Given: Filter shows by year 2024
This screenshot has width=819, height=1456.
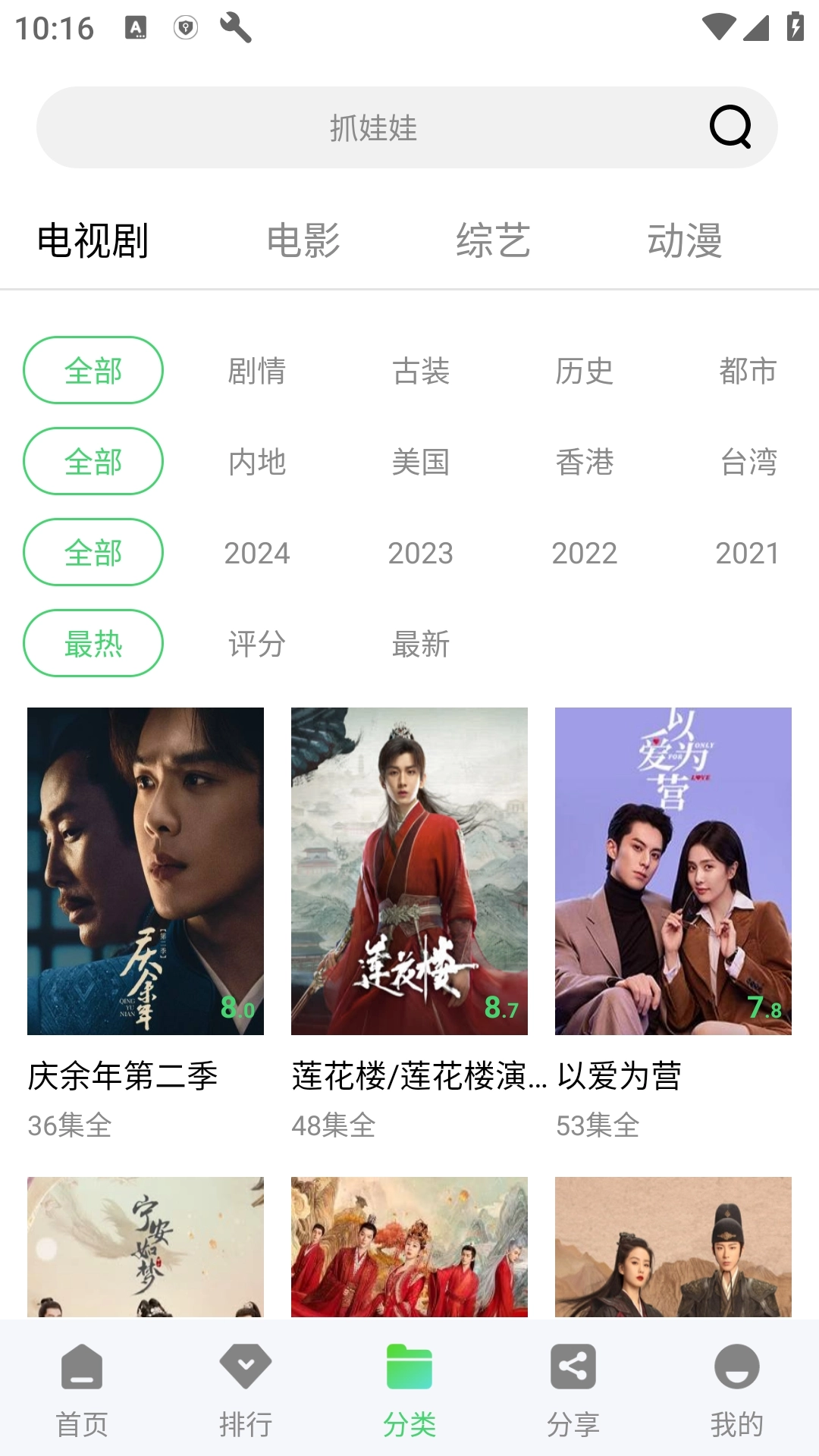Looking at the screenshot, I should click(256, 554).
